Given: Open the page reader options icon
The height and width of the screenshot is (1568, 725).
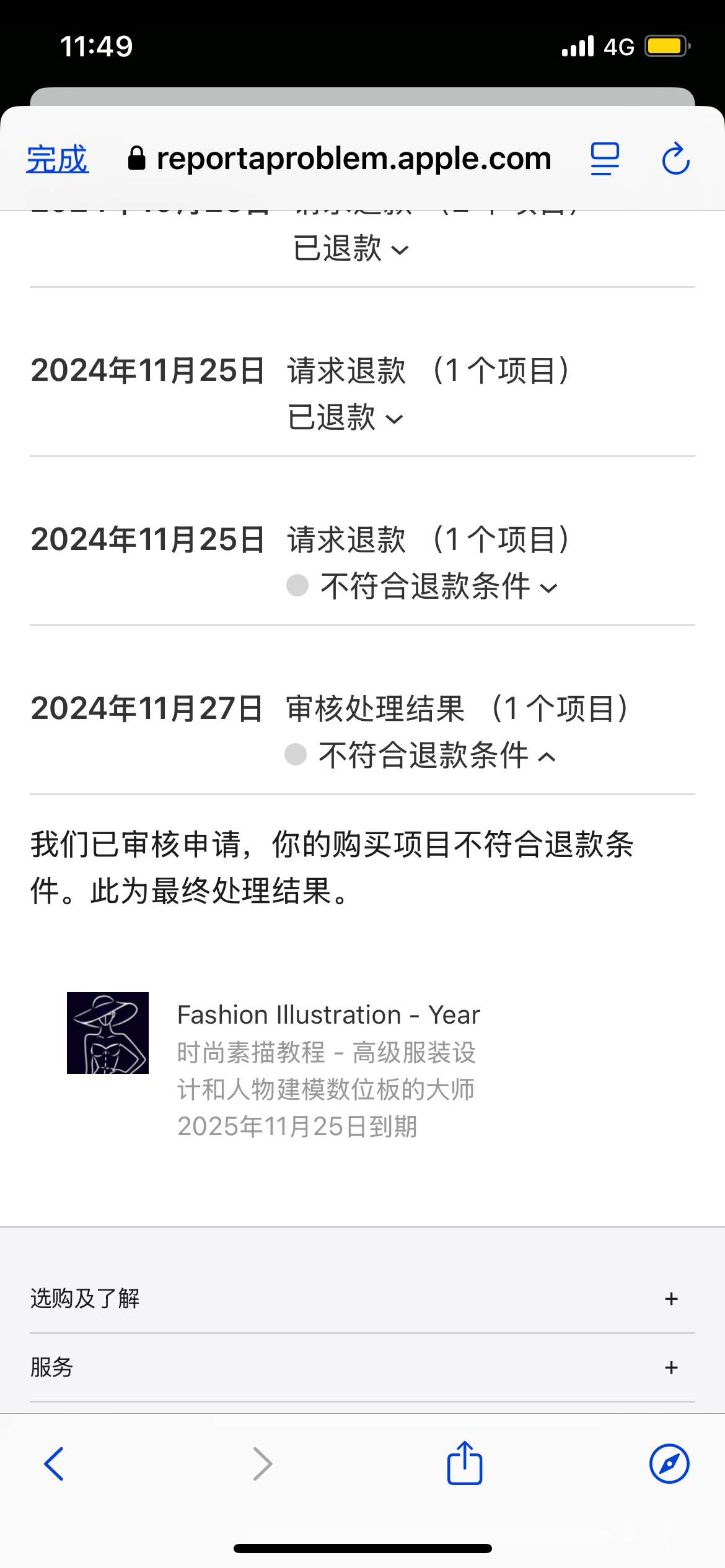Looking at the screenshot, I should pos(605,159).
